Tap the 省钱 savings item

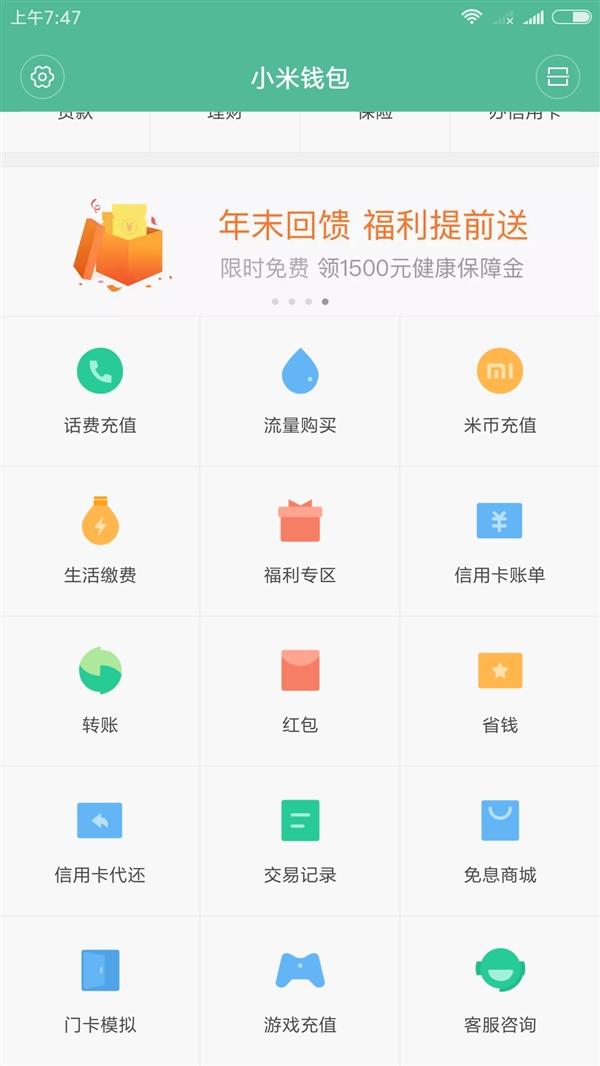[500, 691]
